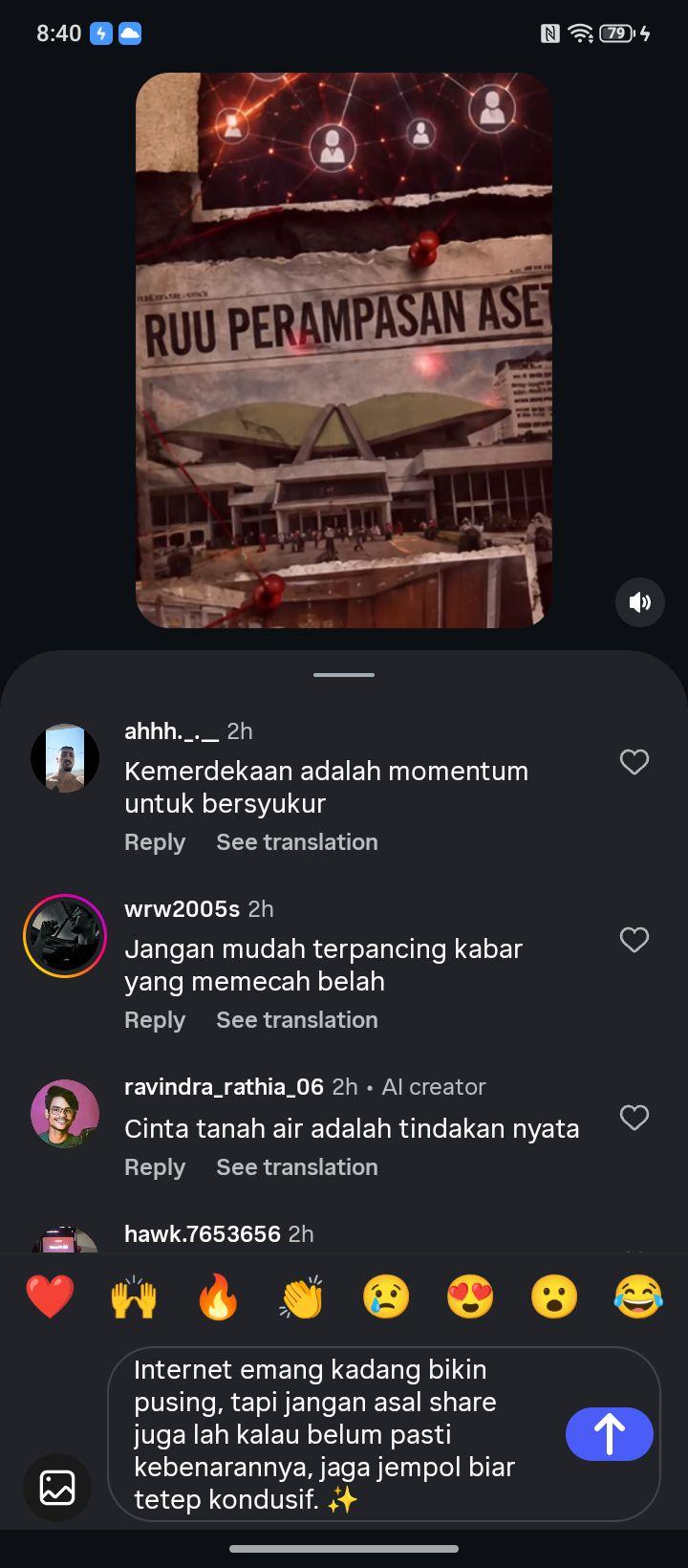The image size is (688, 1568).
Task: Insert the fire emoji
Action: point(218,1297)
